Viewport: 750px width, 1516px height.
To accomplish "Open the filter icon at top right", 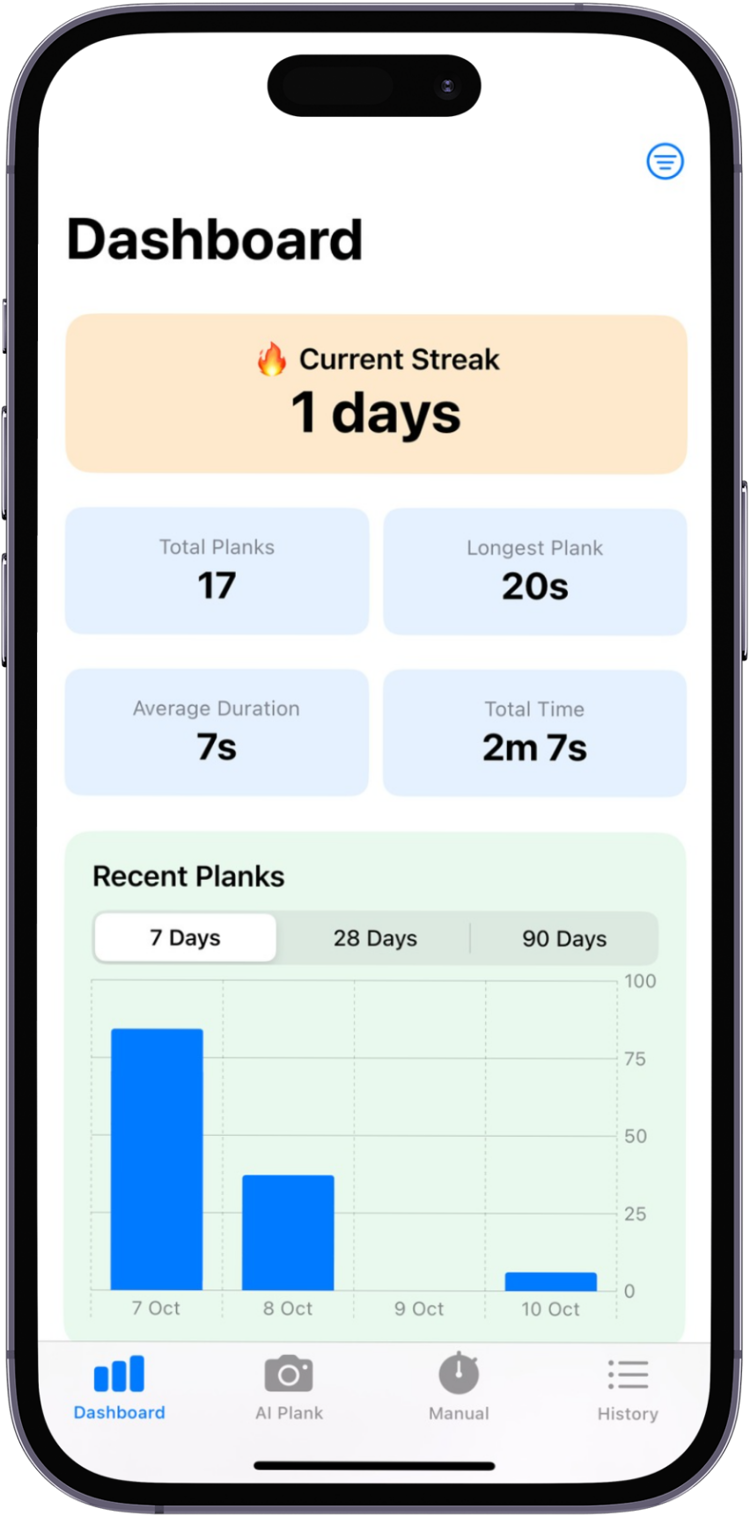I will (x=665, y=161).
